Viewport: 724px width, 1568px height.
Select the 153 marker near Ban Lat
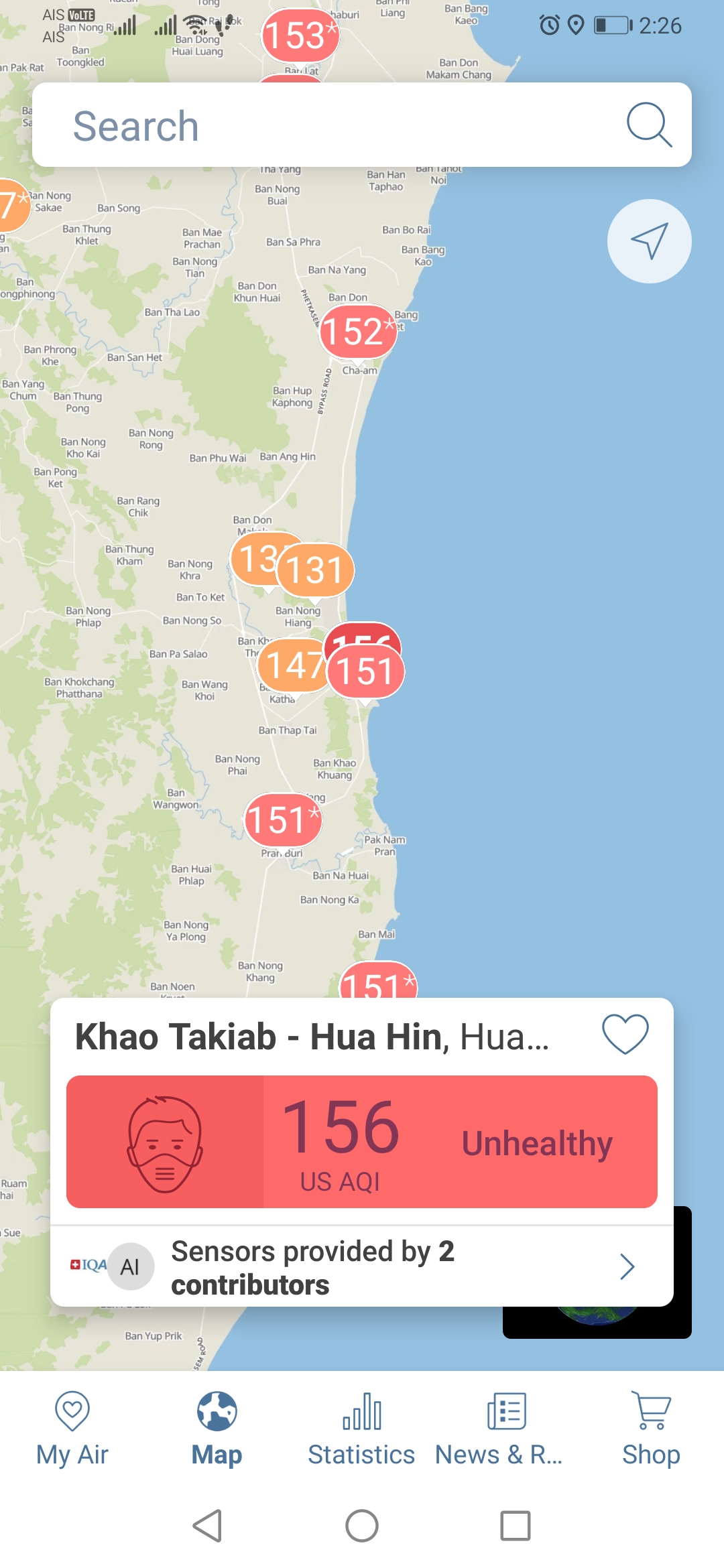[300, 35]
